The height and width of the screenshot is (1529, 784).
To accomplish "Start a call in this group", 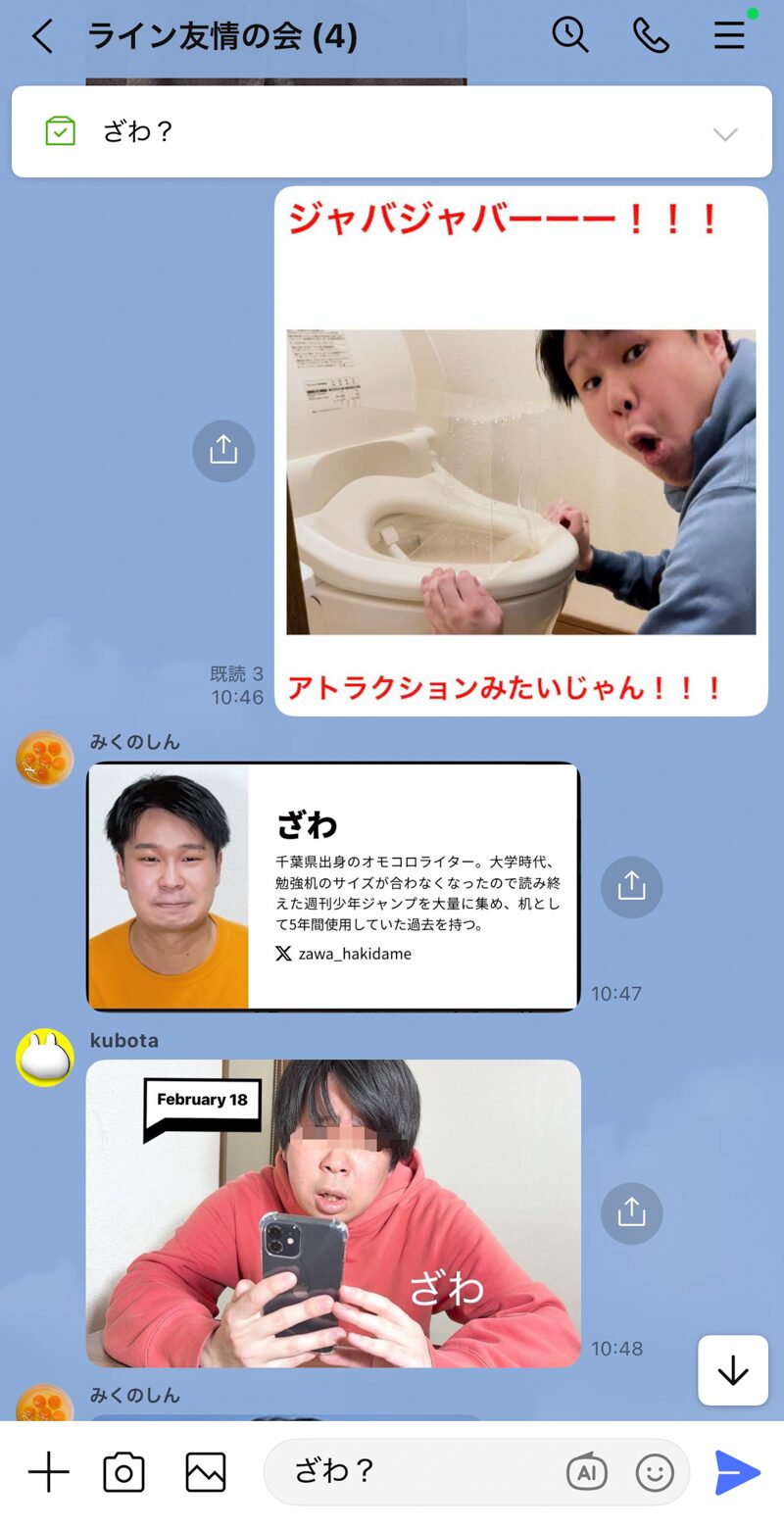I will [x=650, y=36].
